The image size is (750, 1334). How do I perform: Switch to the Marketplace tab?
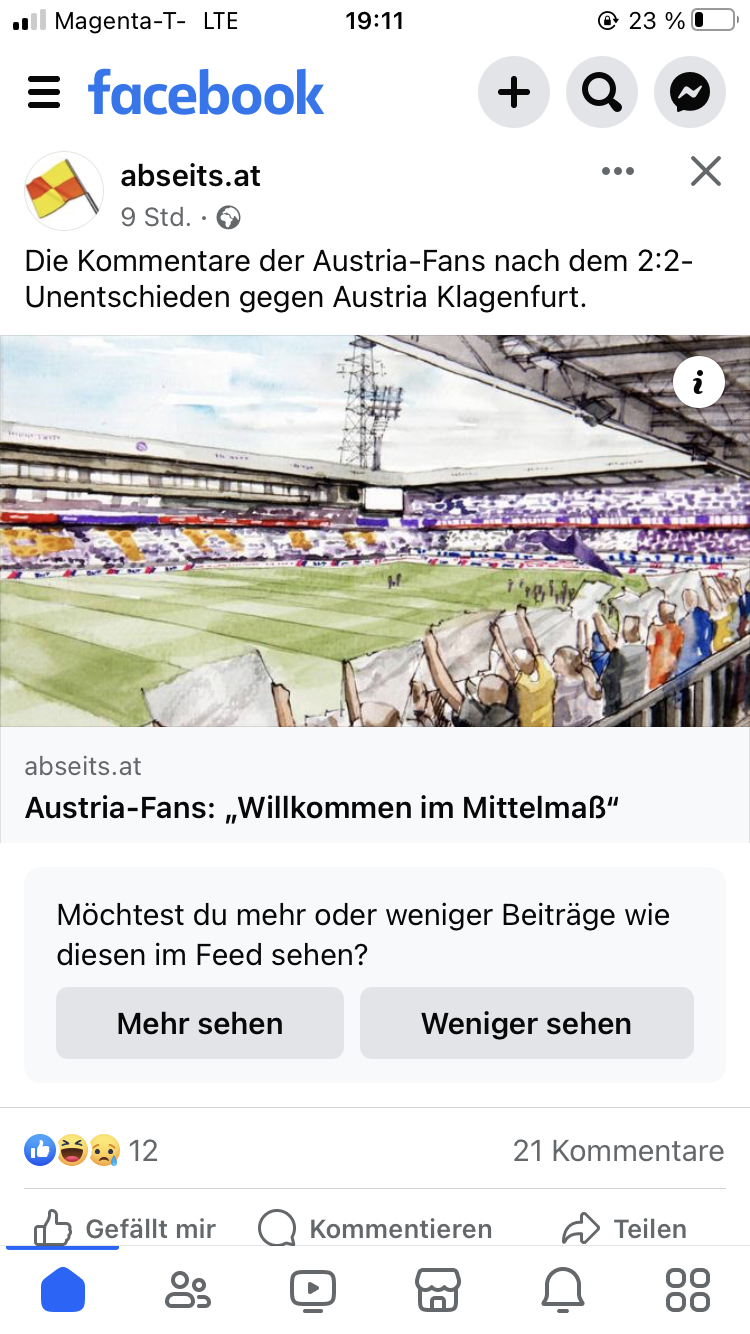438,1290
